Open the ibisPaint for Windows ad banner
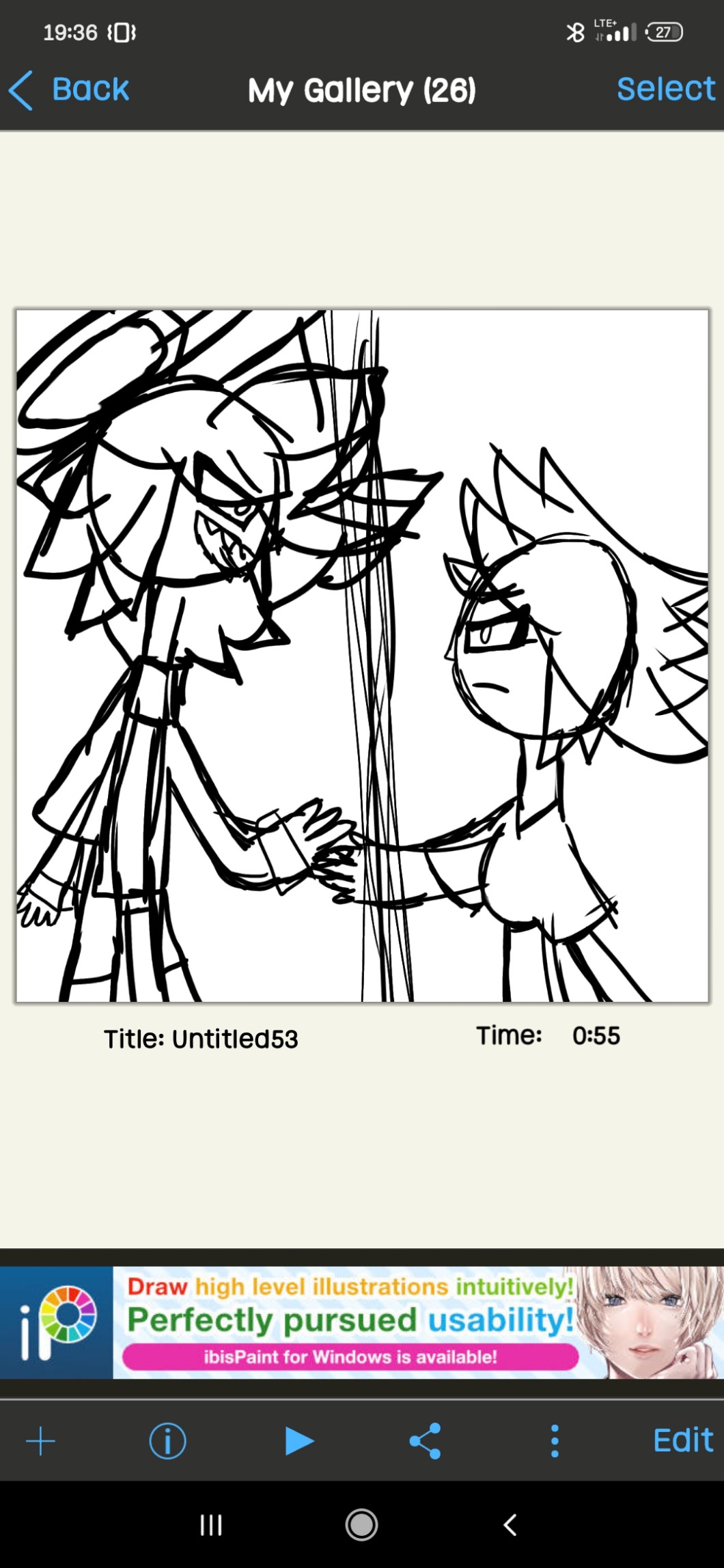724x1568 pixels. pos(362,1322)
